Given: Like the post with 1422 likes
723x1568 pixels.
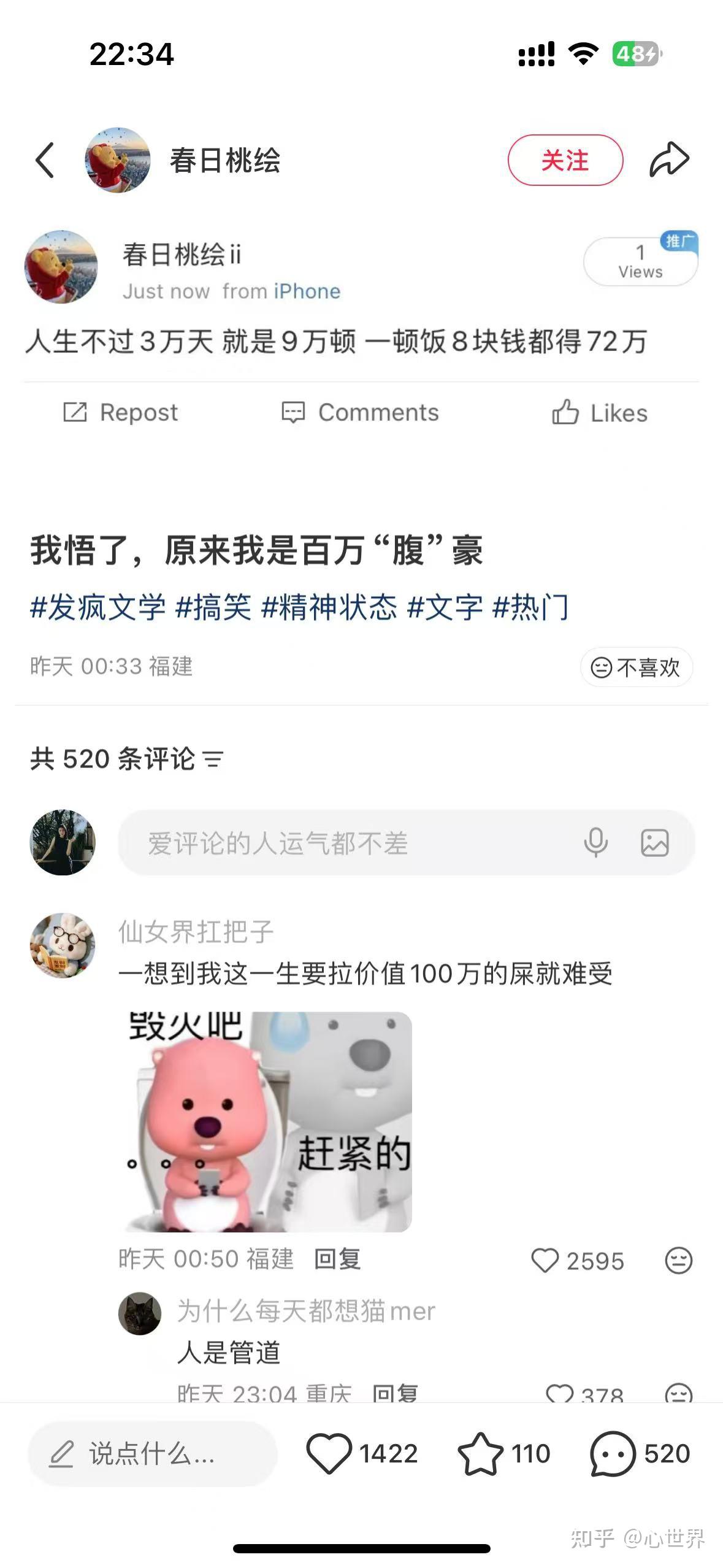Looking at the screenshot, I should tap(329, 1453).
